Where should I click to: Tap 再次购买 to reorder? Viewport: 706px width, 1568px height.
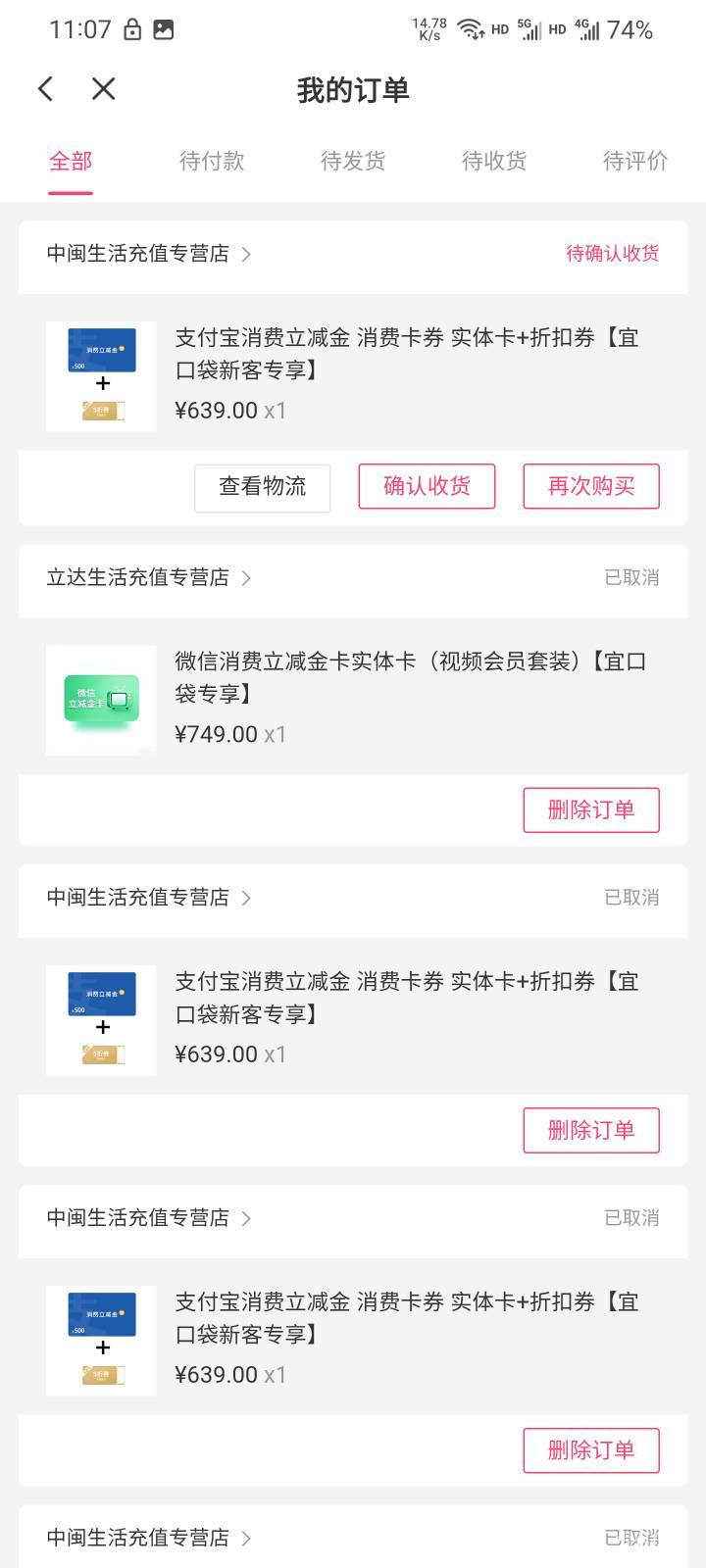click(x=590, y=487)
